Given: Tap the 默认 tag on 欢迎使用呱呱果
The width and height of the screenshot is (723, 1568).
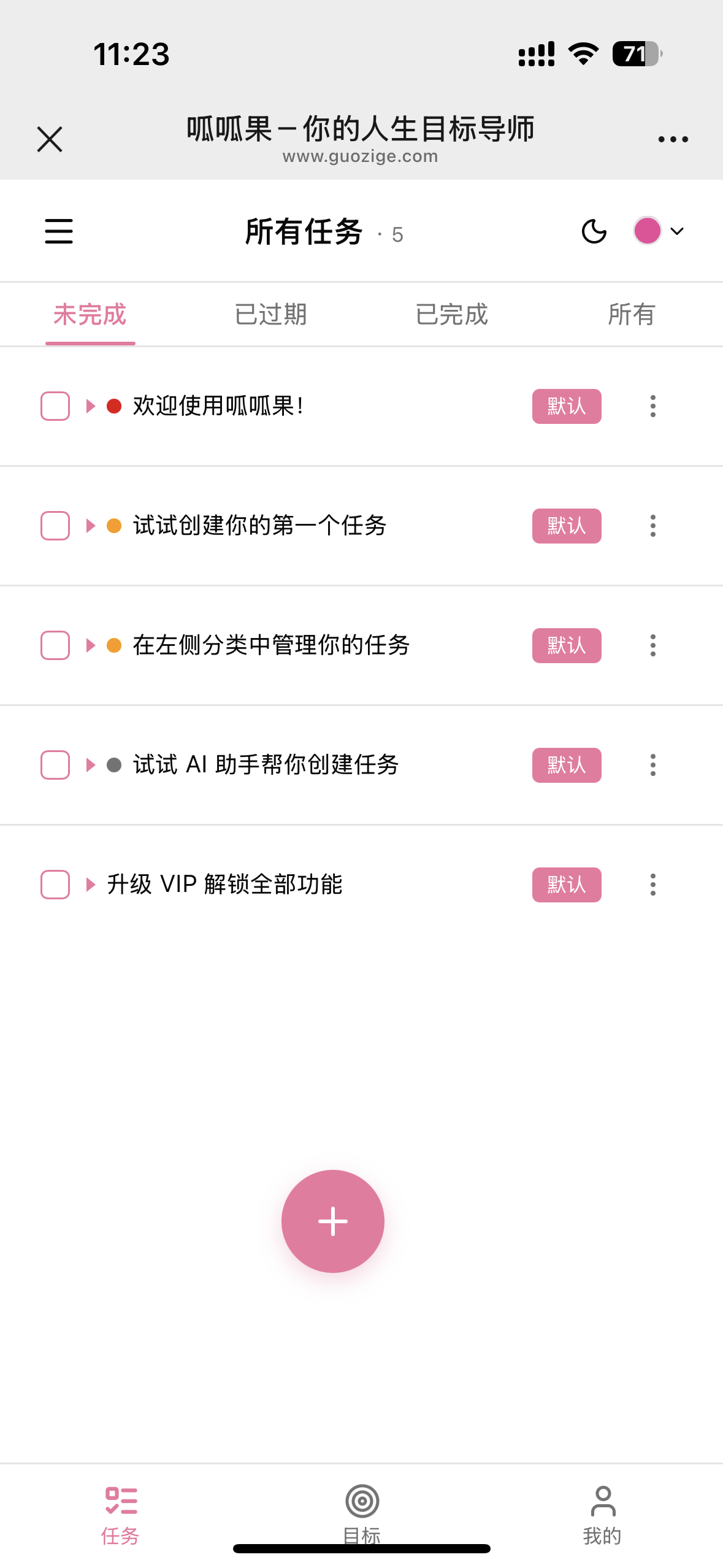Looking at the screenshot, I should click(567, 406).
